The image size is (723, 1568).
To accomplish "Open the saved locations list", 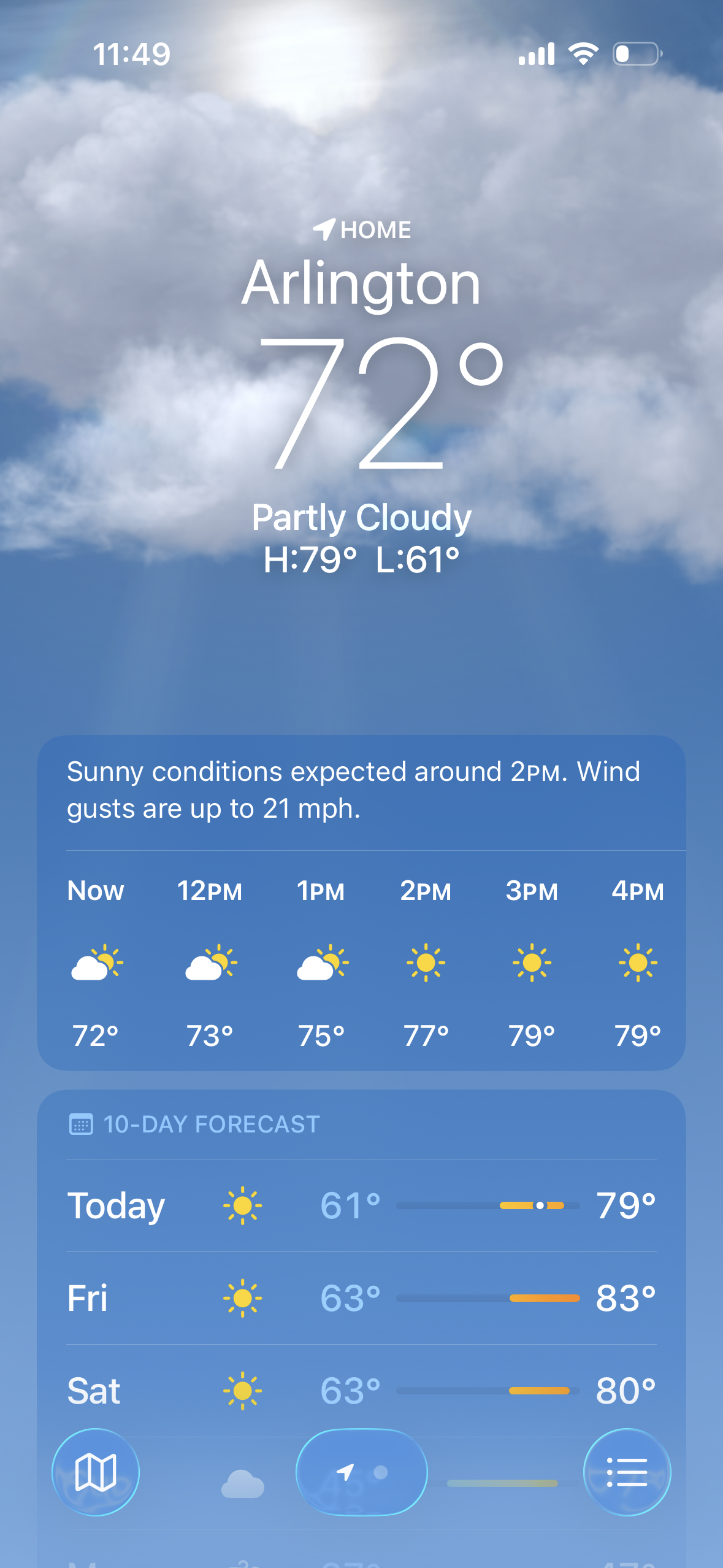I will point(627,1472).
